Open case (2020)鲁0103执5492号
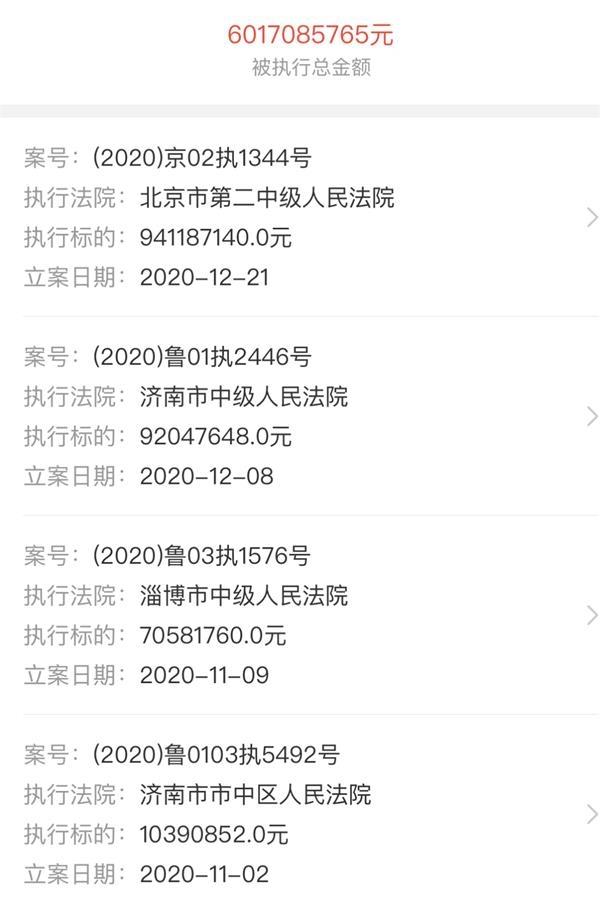This screenshot has height=907, width=600. point(300,814)
